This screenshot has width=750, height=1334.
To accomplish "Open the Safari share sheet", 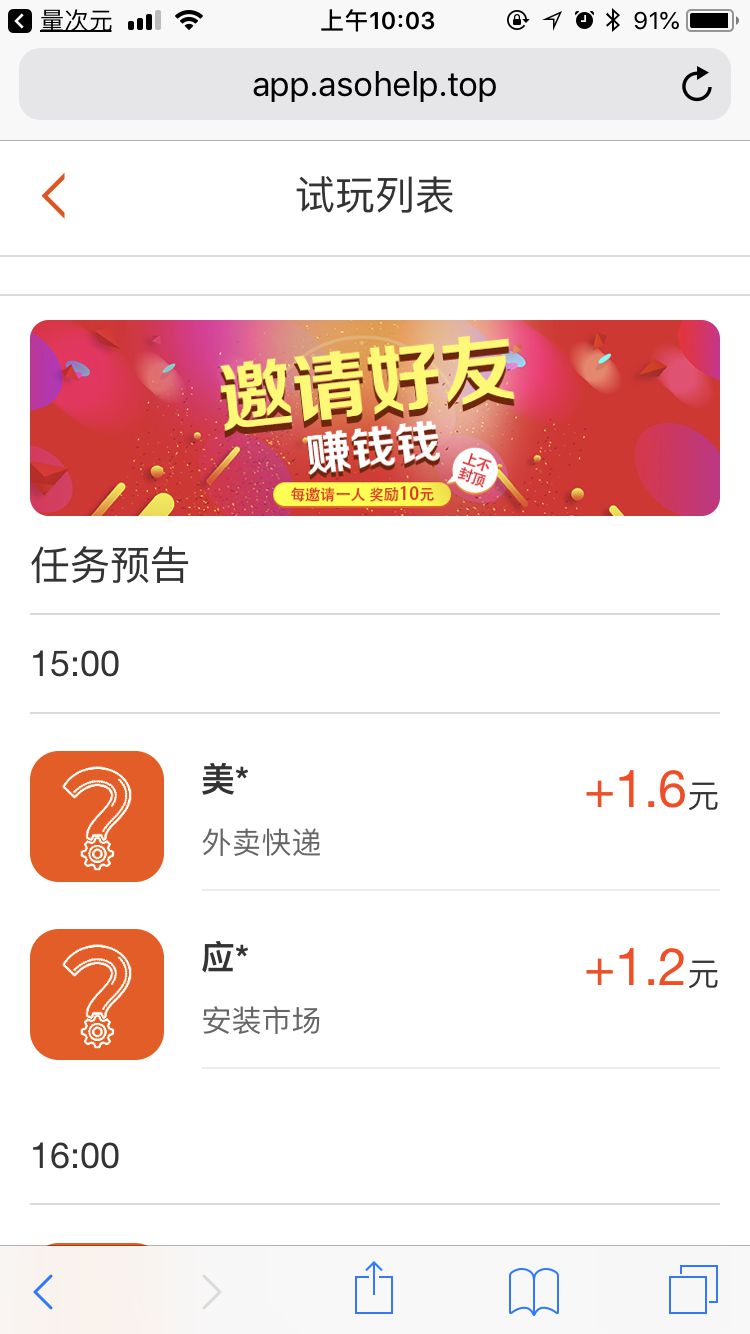I will coord(374,1288).
